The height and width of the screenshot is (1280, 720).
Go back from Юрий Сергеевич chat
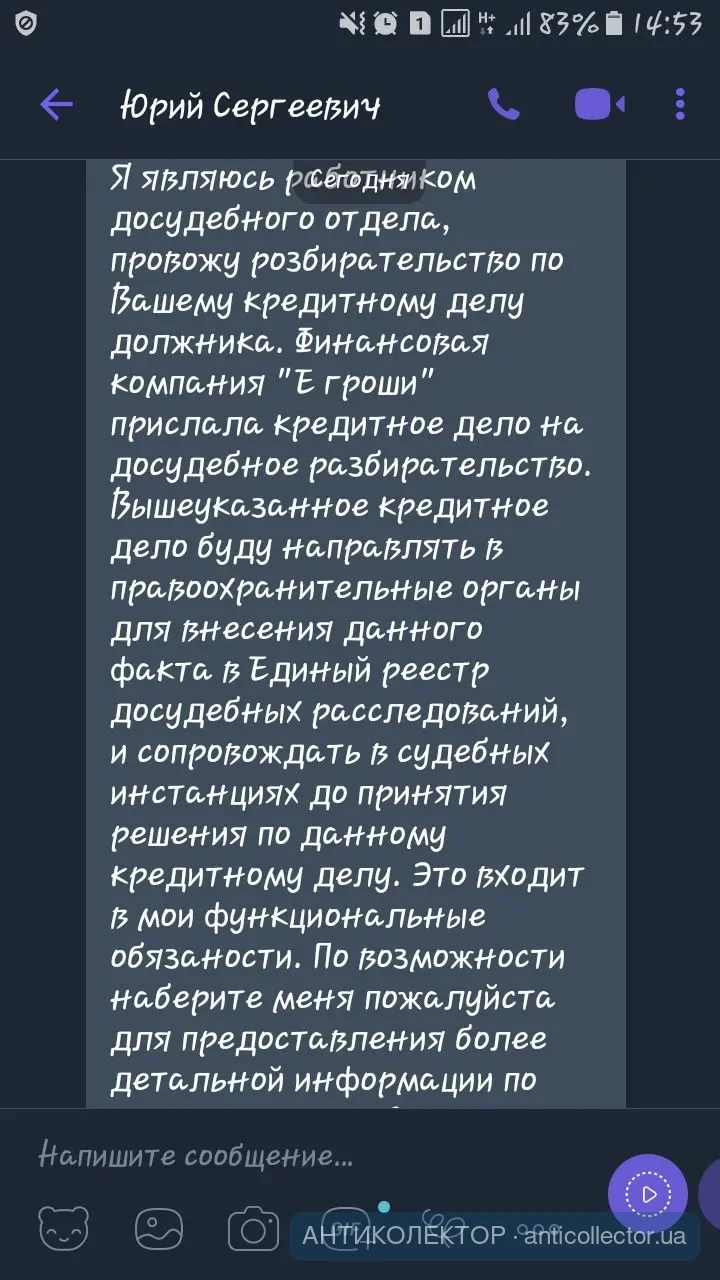(56, 104)
